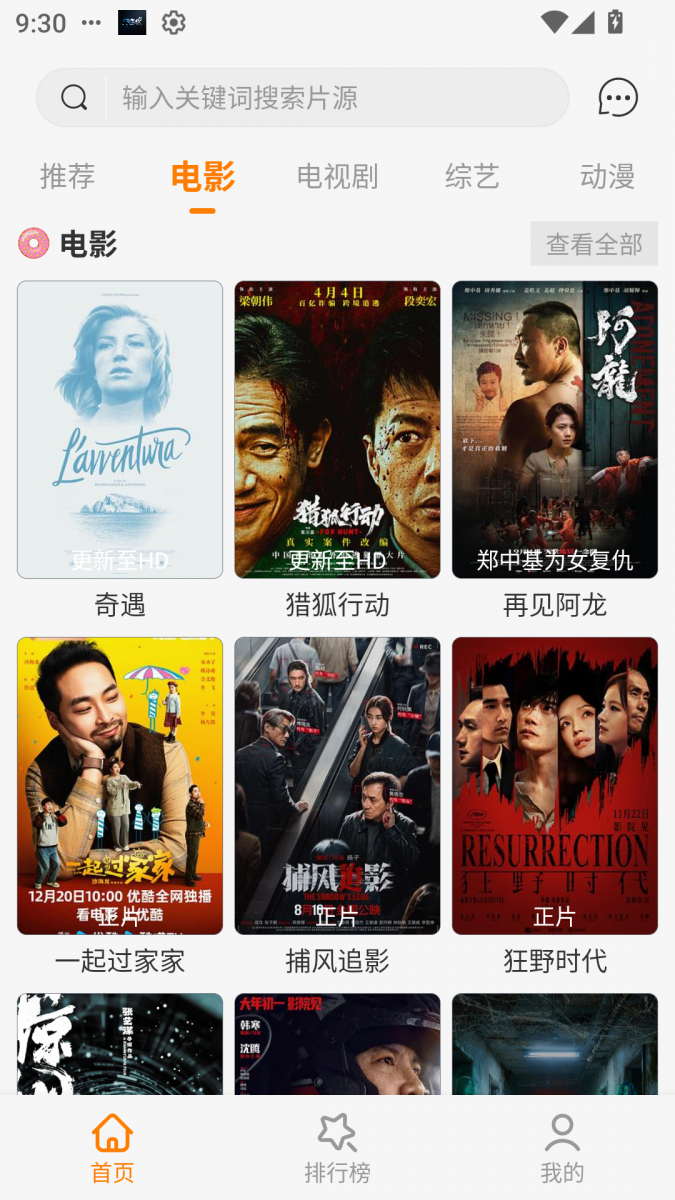Screen dimensions: 675x1200
Task: Switch to the 电视剧 tab
Action: pyautogui.click(x=337, y=177)
